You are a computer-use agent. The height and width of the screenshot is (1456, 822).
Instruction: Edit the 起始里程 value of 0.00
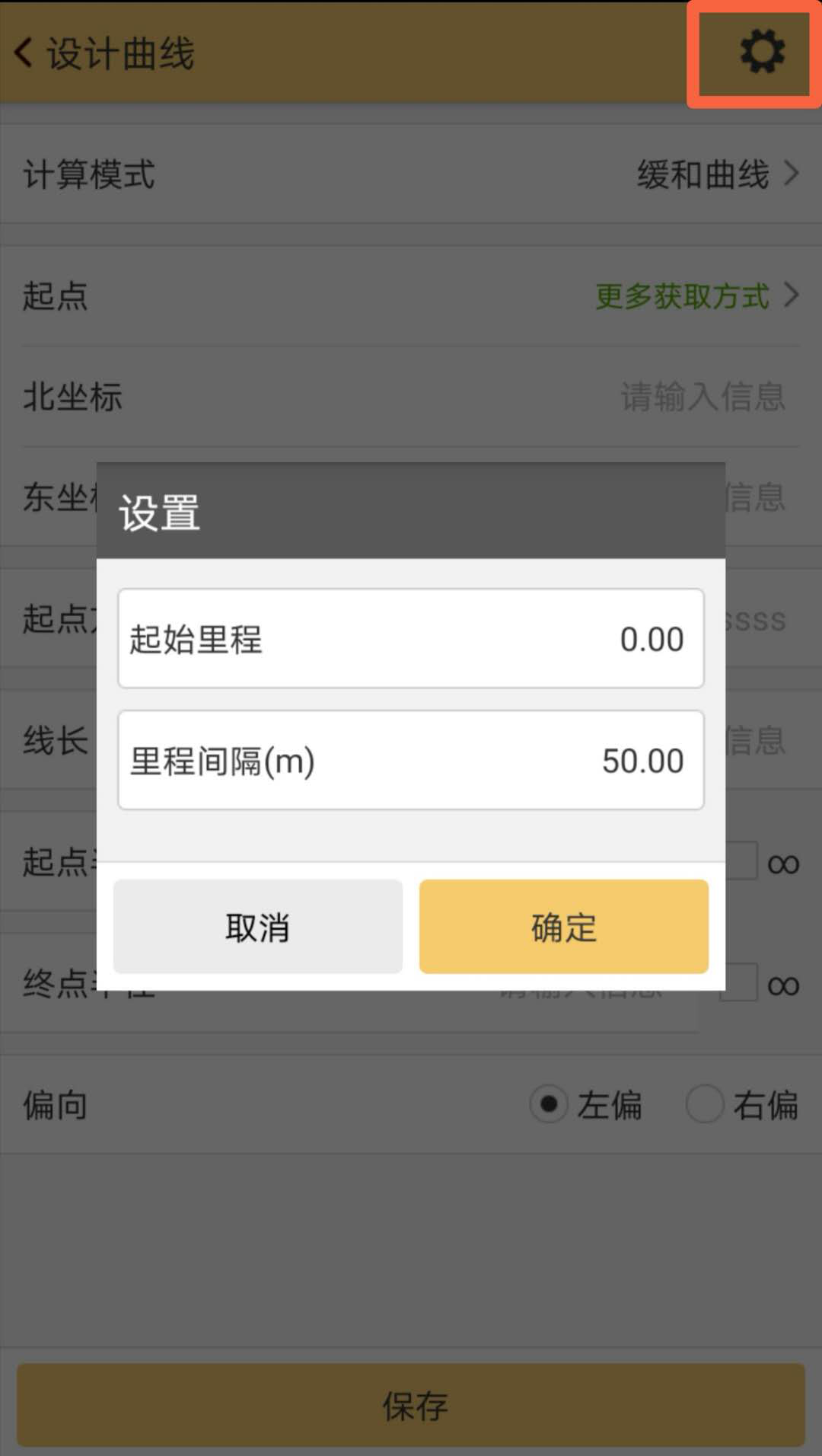[651, 639]
